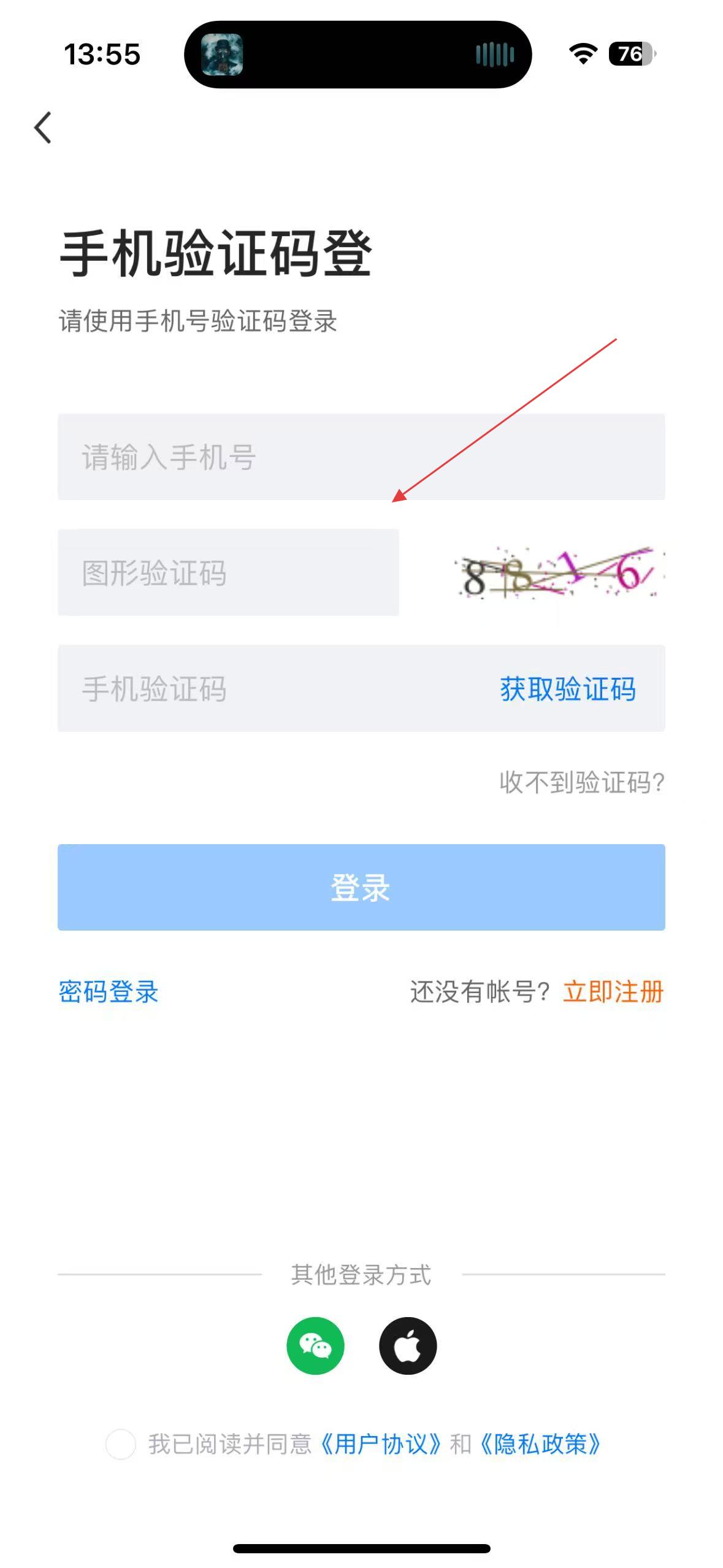
Task: Sign in with Apple icon
Action: tap(408, 1346)
